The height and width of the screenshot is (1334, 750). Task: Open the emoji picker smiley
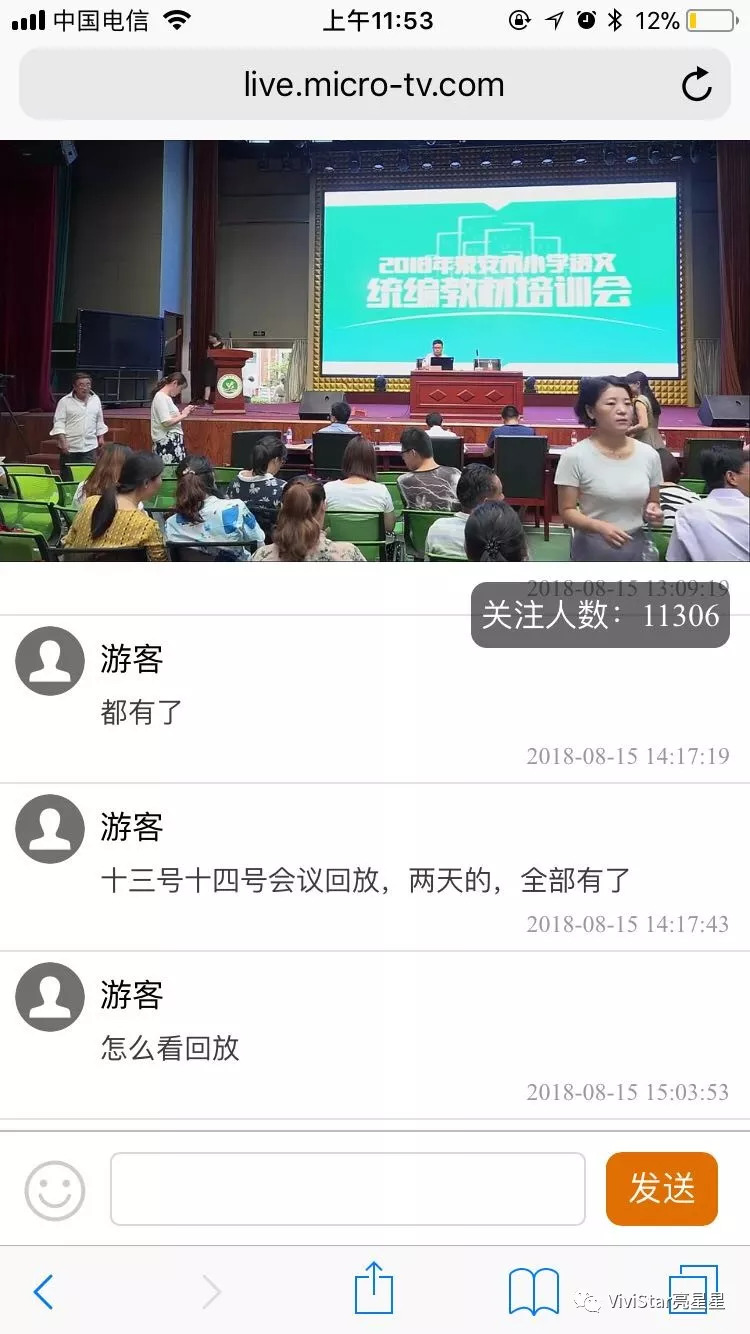[x=55, y=1190]
